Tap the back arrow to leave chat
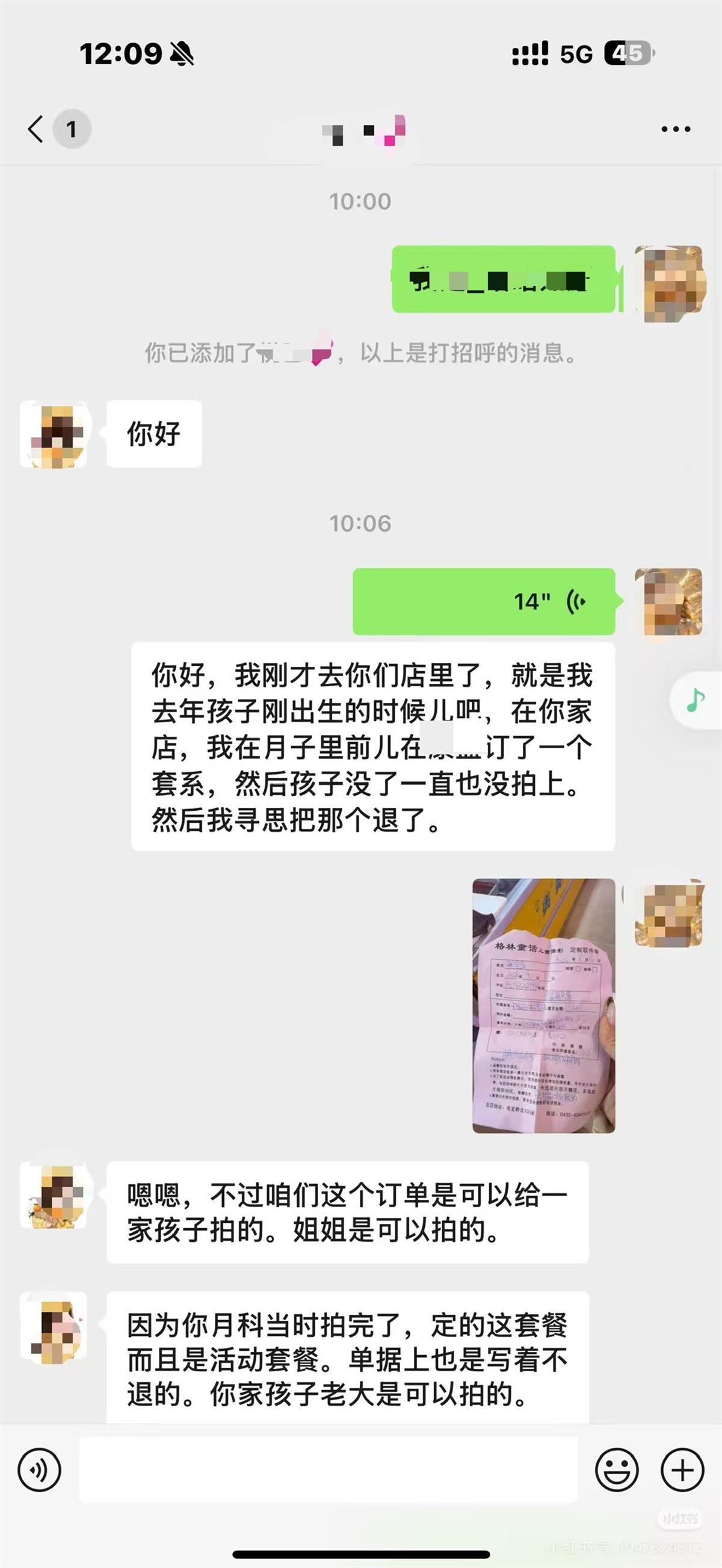 click(35, 128)
